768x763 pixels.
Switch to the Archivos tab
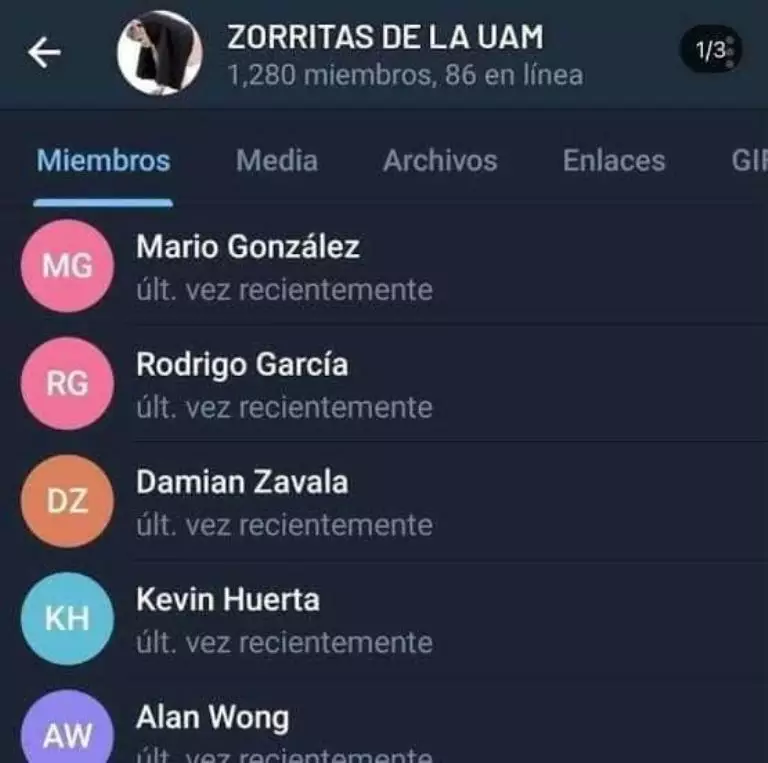tap(440, 161)
